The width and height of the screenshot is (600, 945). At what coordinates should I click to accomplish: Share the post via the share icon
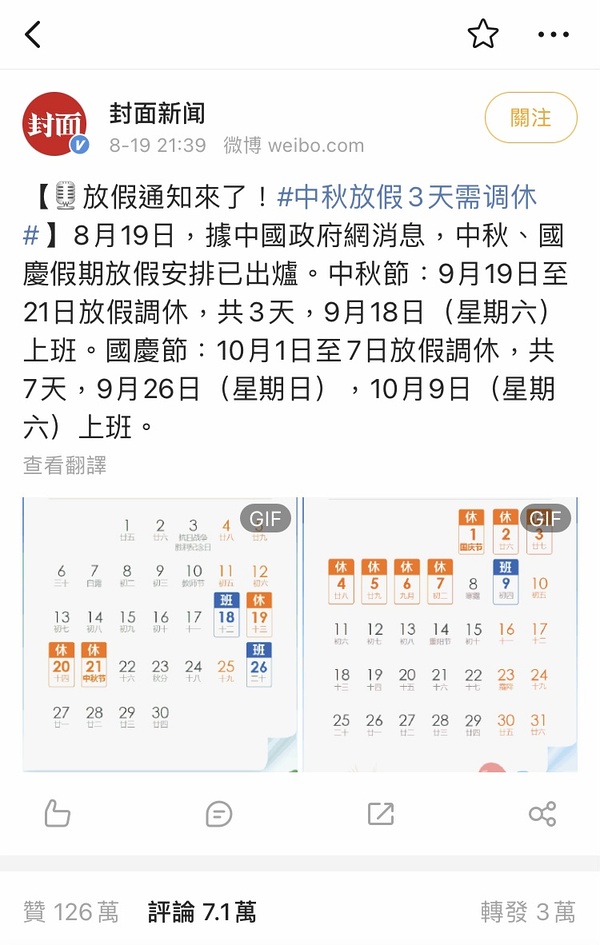click(x=542, y=813)
